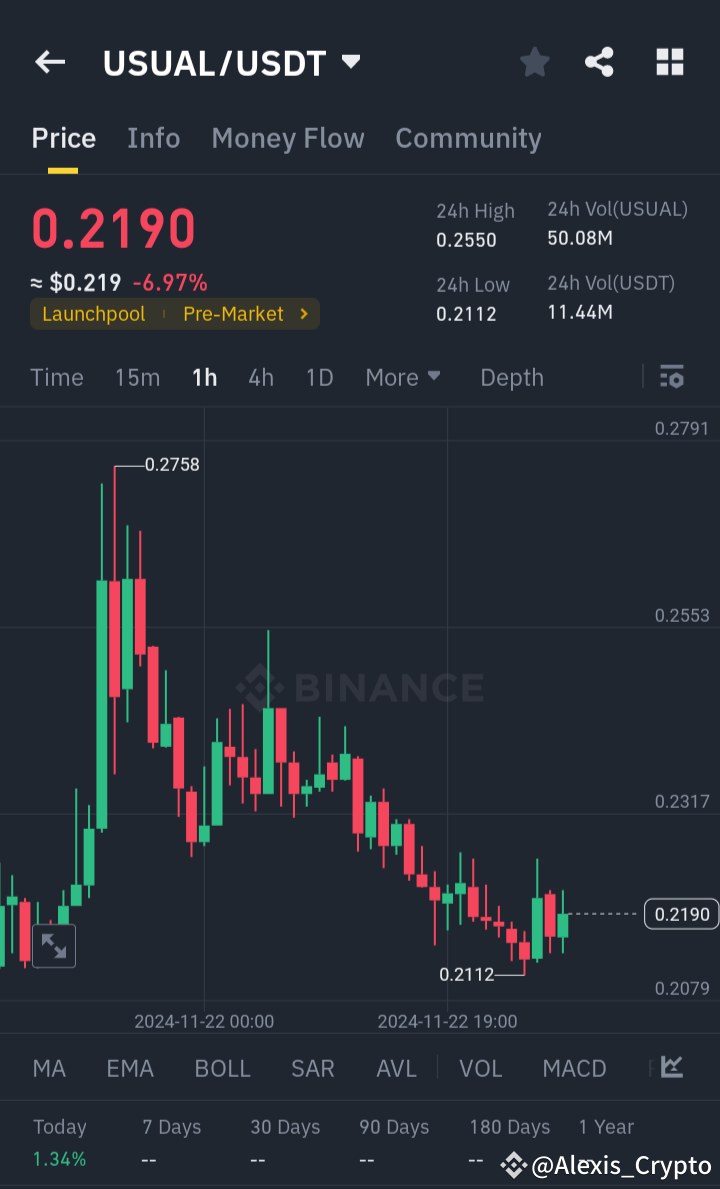
Task: Toggle the MACD indicator
Action: 574,1068
